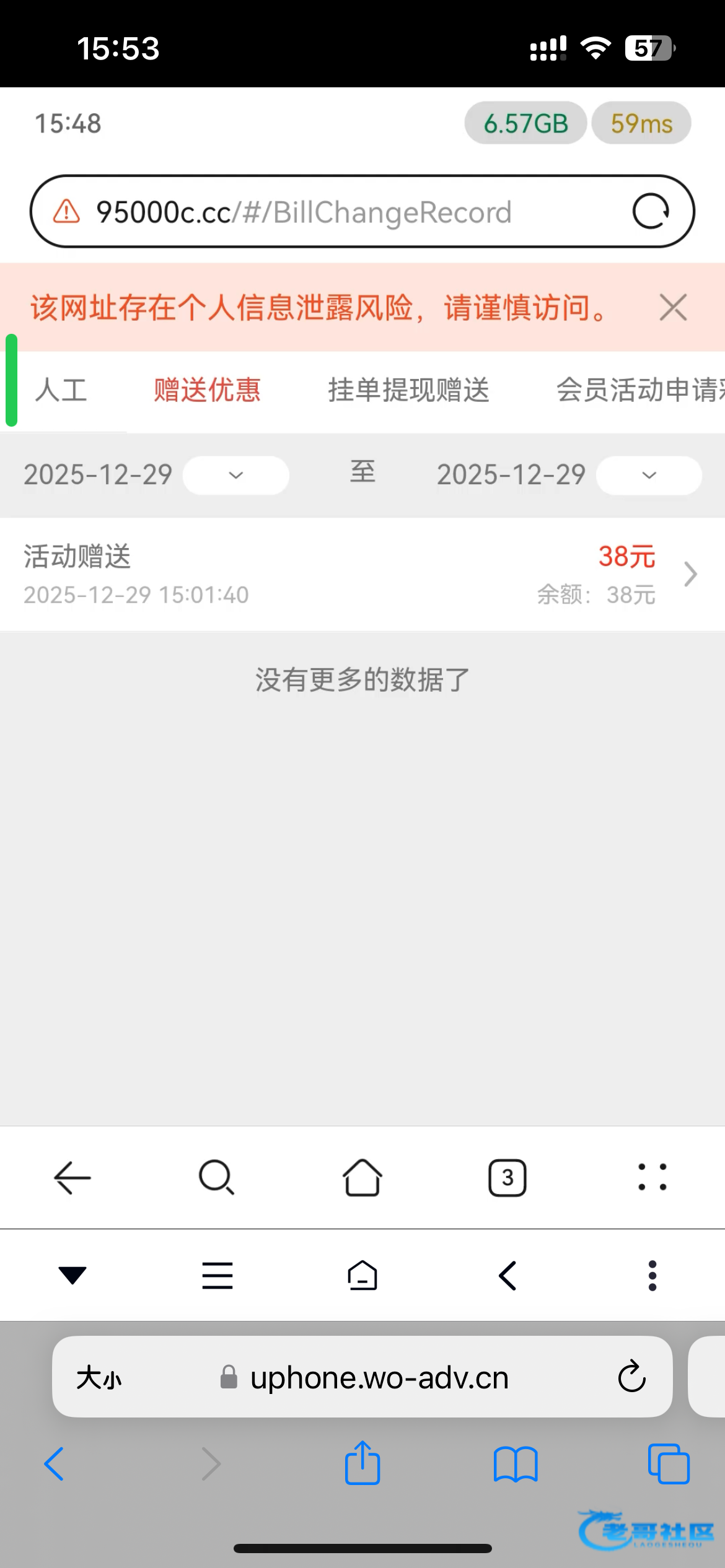725x1568 pixels.
Task: Select the 赠送优惠 tab
Action: pyautogui.click(x=207, y=390)
